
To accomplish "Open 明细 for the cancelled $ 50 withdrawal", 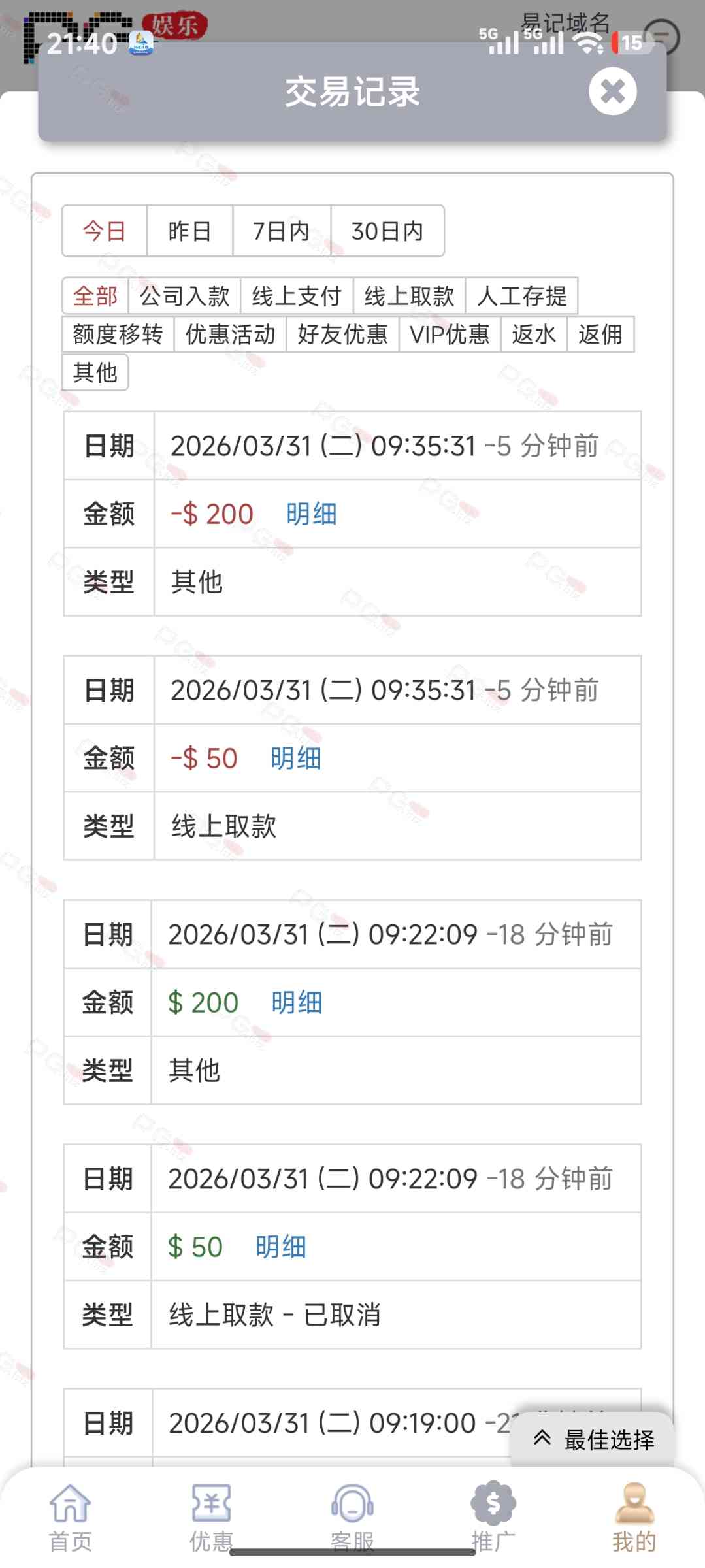I will (x=280, y=1247).
